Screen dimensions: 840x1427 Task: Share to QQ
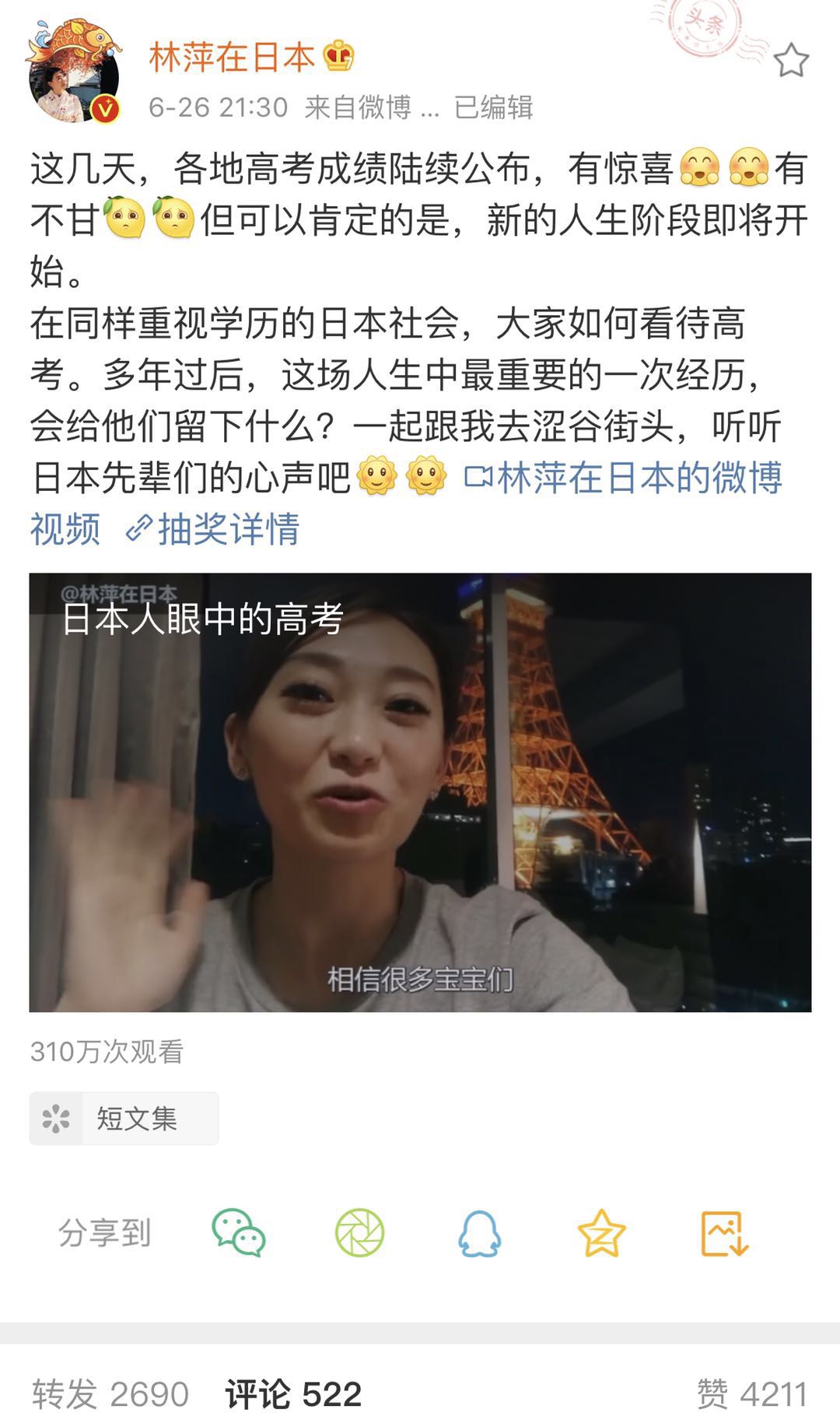tap(480, 1232)
